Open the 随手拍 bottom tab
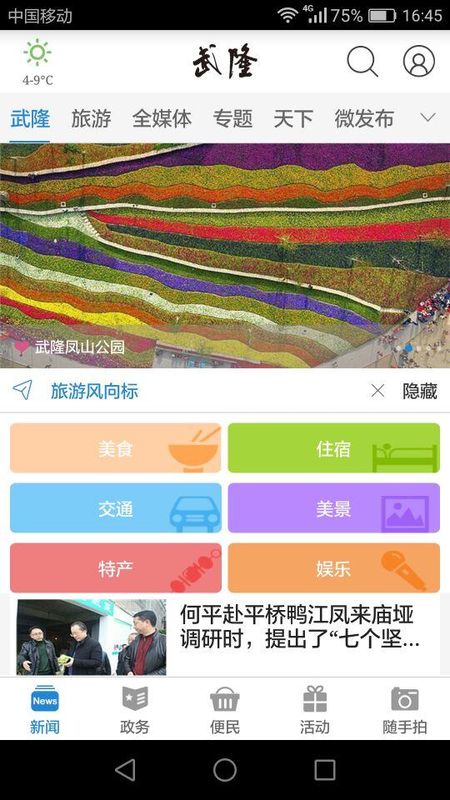450x800 pixels. tap(405, 710)
